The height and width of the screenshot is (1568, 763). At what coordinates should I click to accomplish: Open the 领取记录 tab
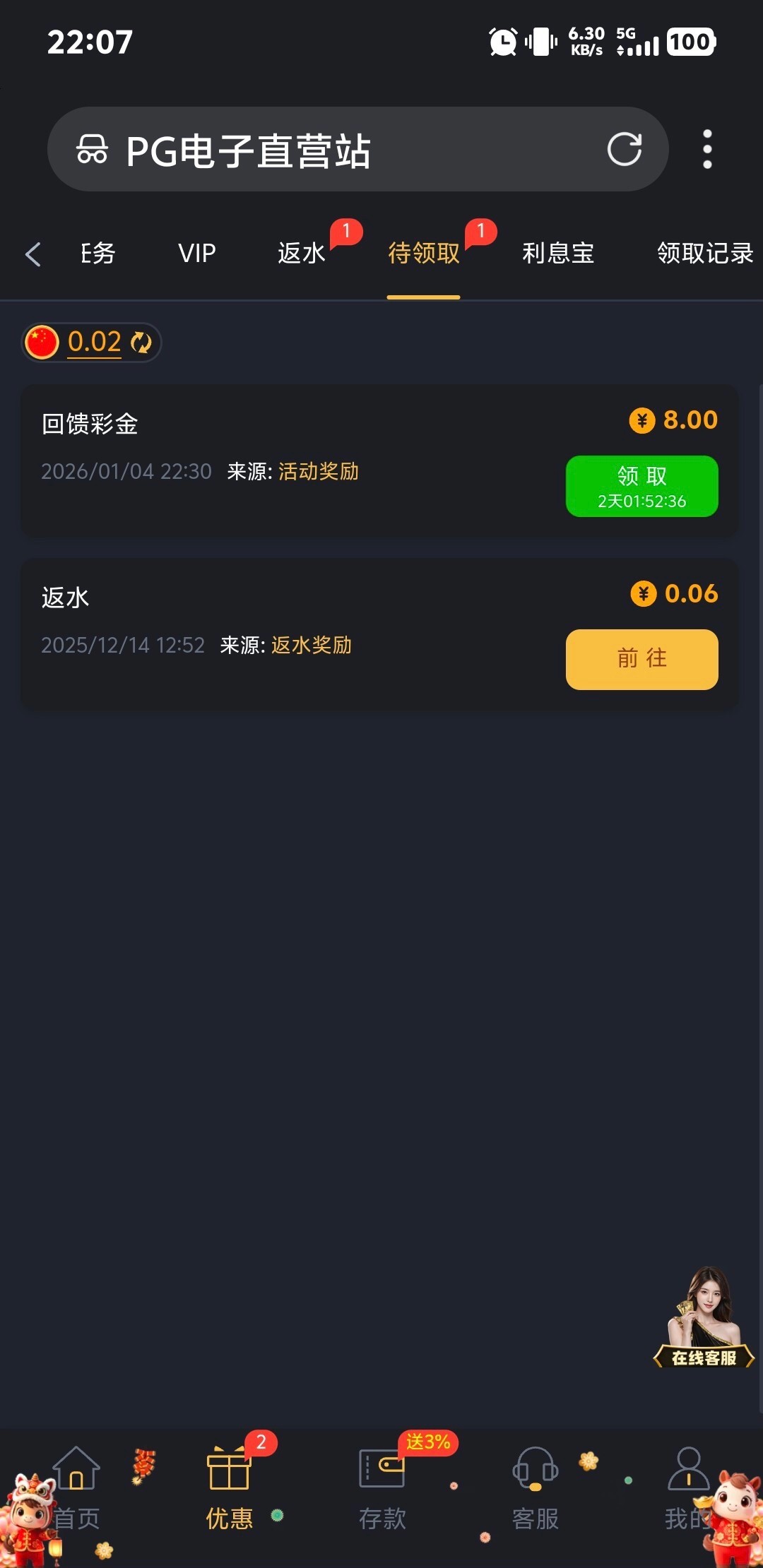tap(705, 253)
